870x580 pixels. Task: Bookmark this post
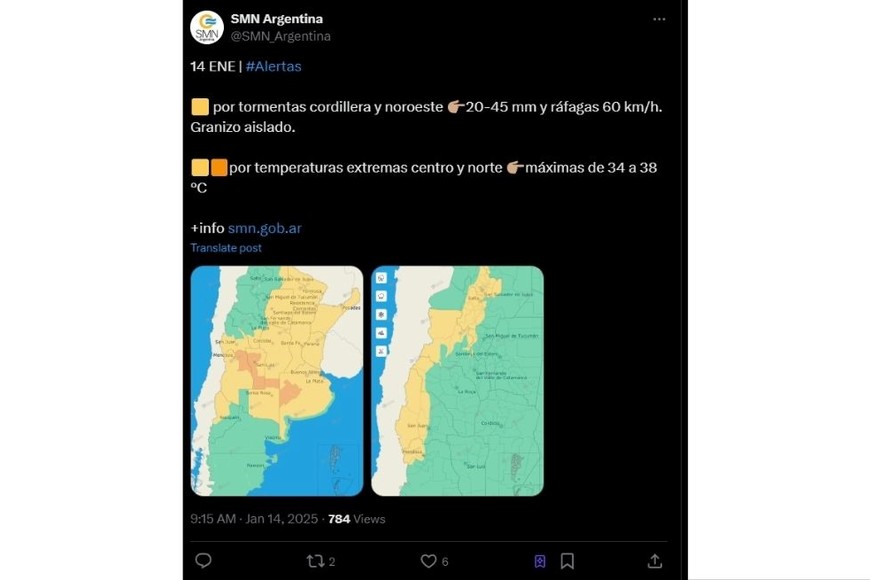pyautogui.click(x=567, y=561)
